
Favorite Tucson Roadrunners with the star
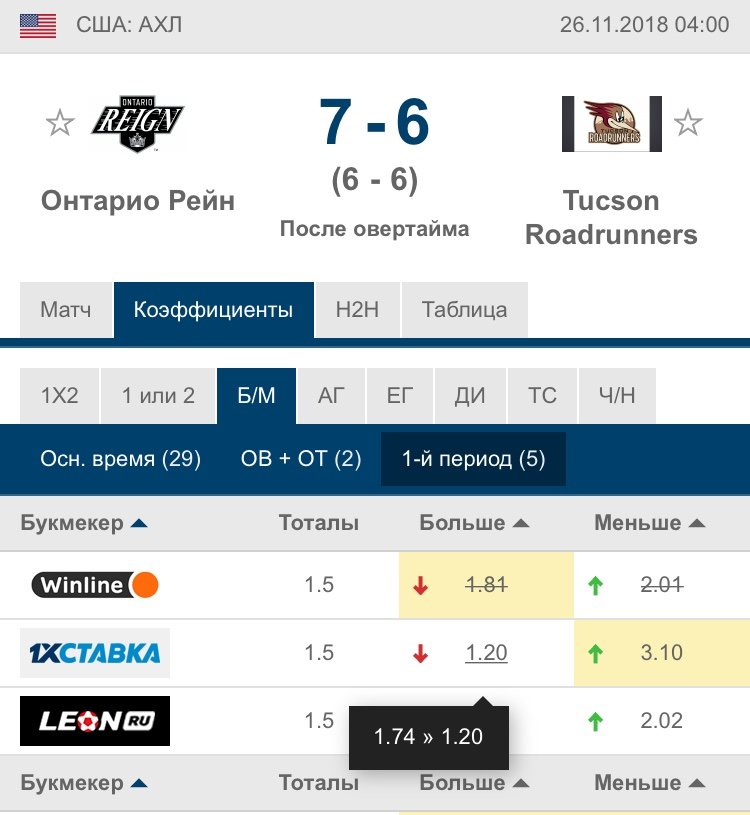click(687, 123)
